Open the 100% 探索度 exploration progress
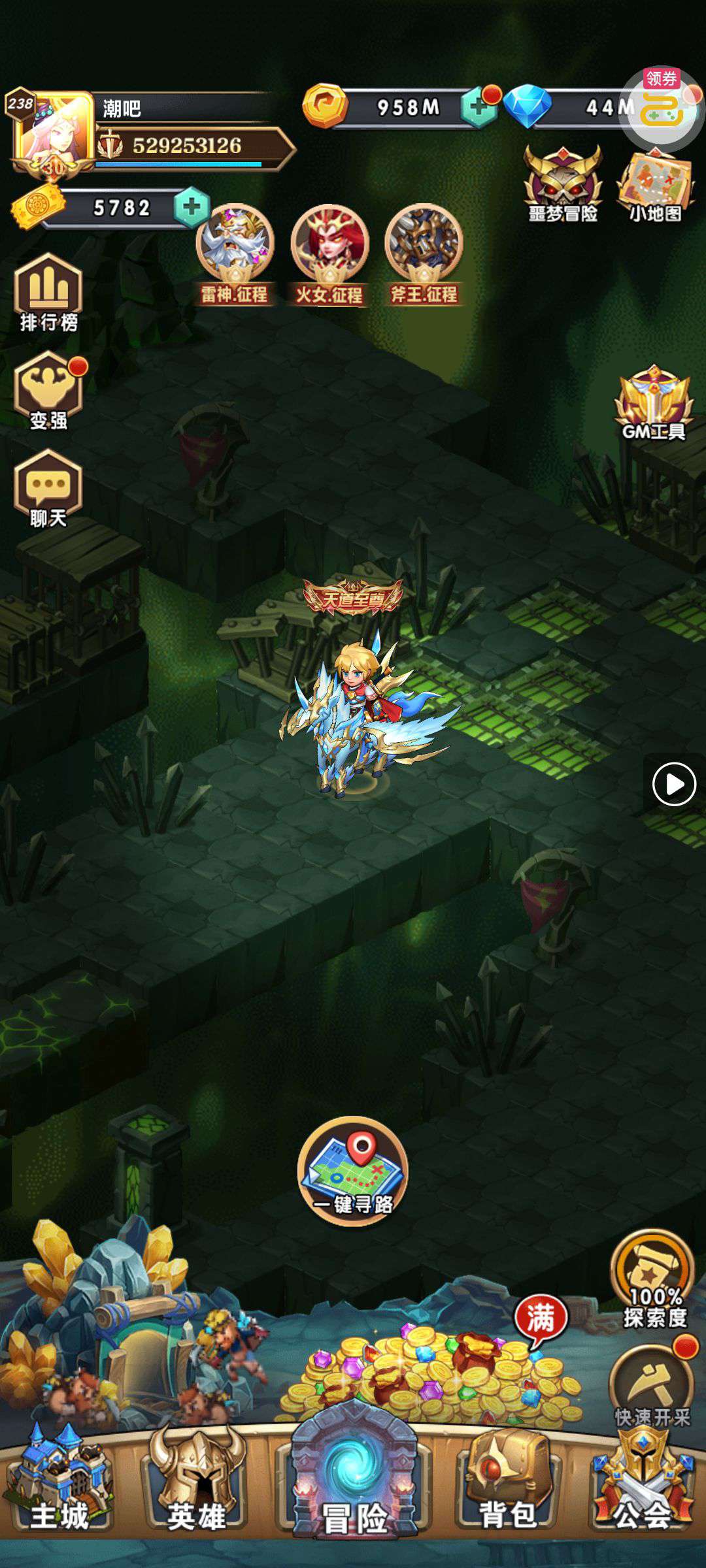This screenshot has width=706, height=1568. click(x=652, y=1279)
